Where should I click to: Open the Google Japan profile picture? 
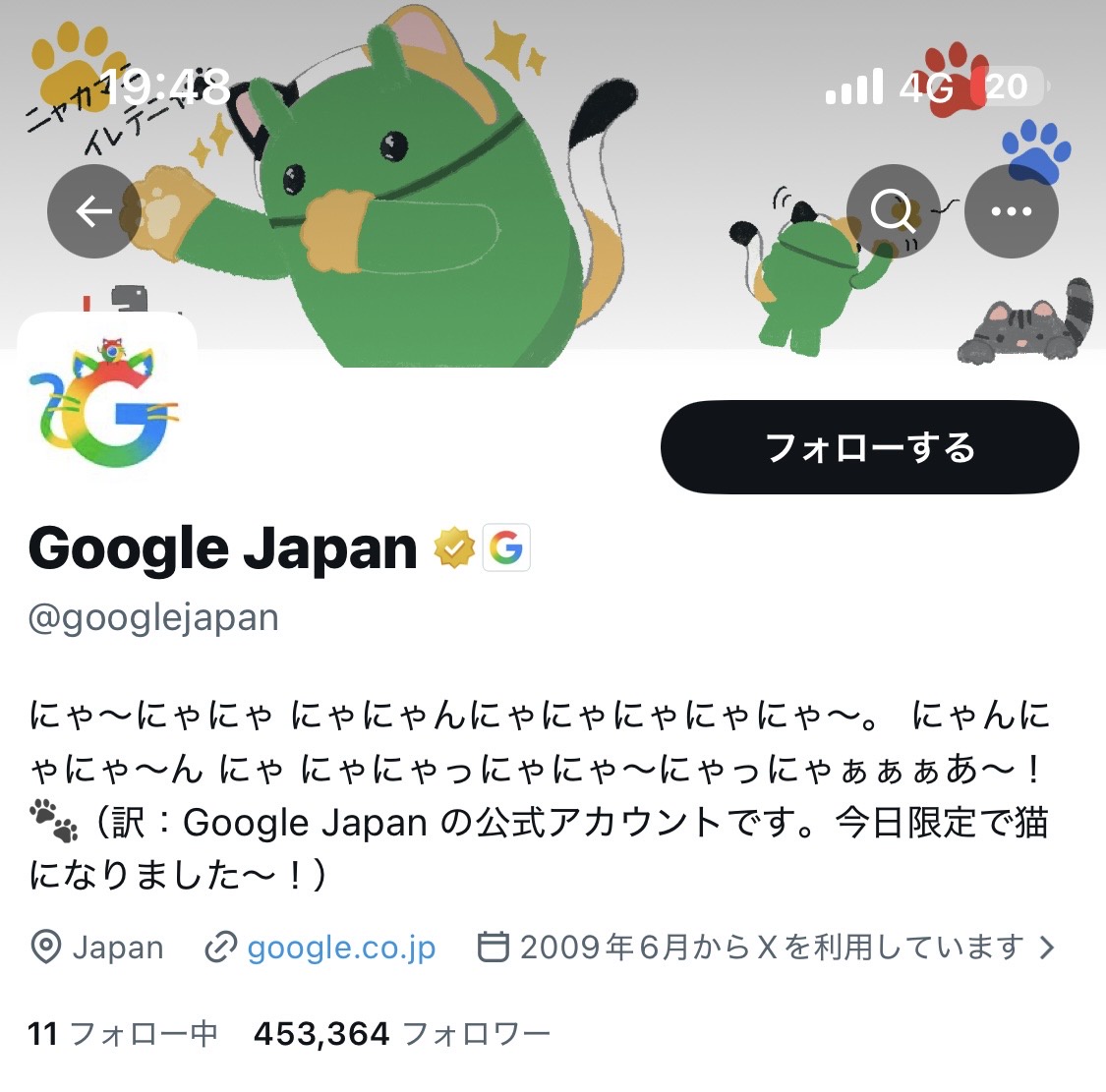click(106, 405)
